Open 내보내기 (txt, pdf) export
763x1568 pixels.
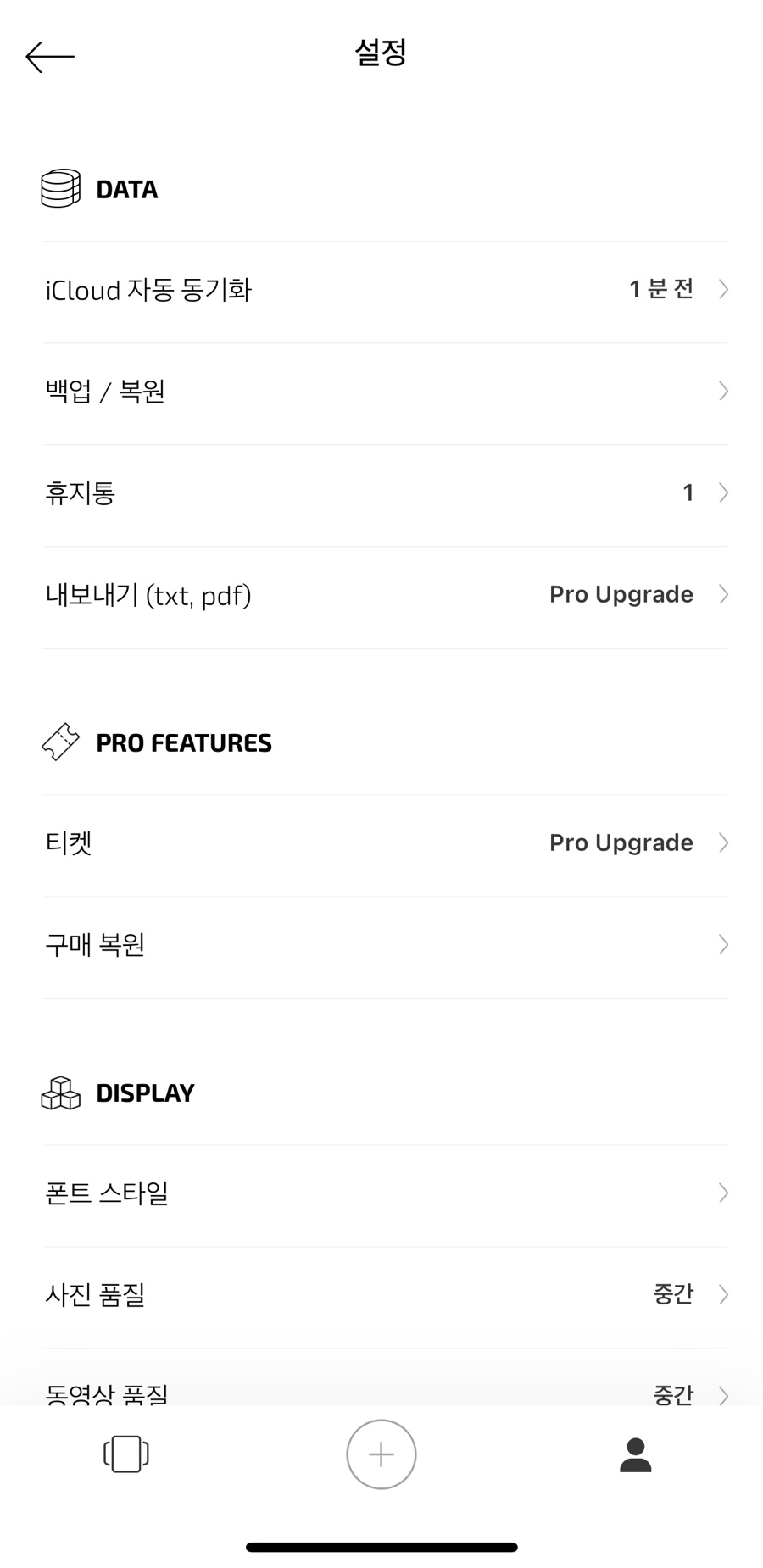(x=386, y=597)
